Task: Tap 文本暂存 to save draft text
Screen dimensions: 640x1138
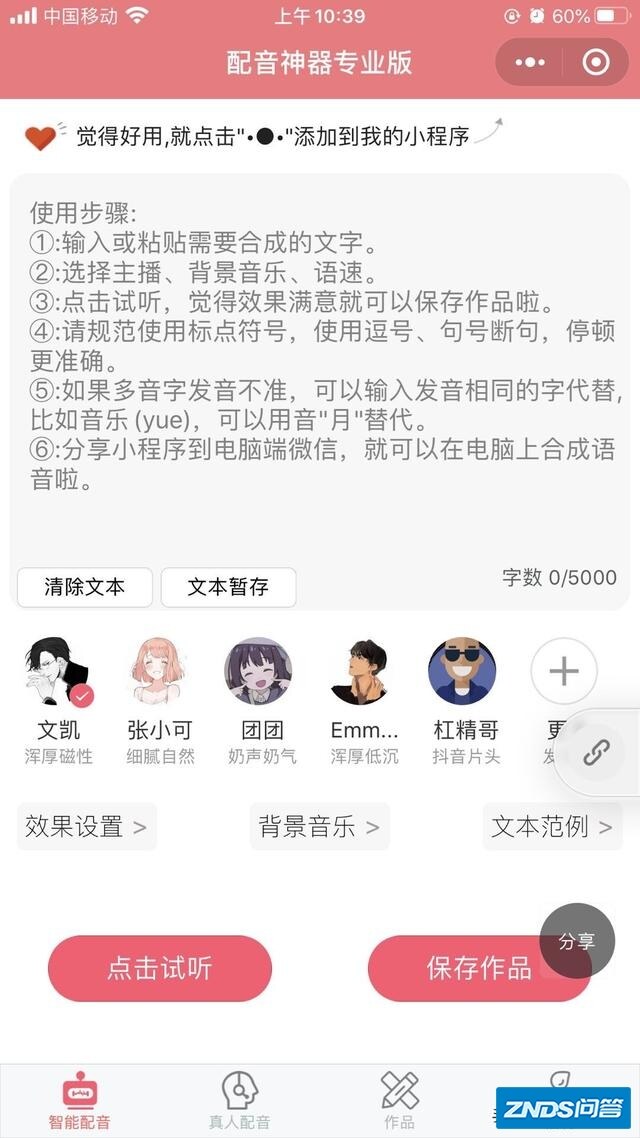Action: coord(228,587)
